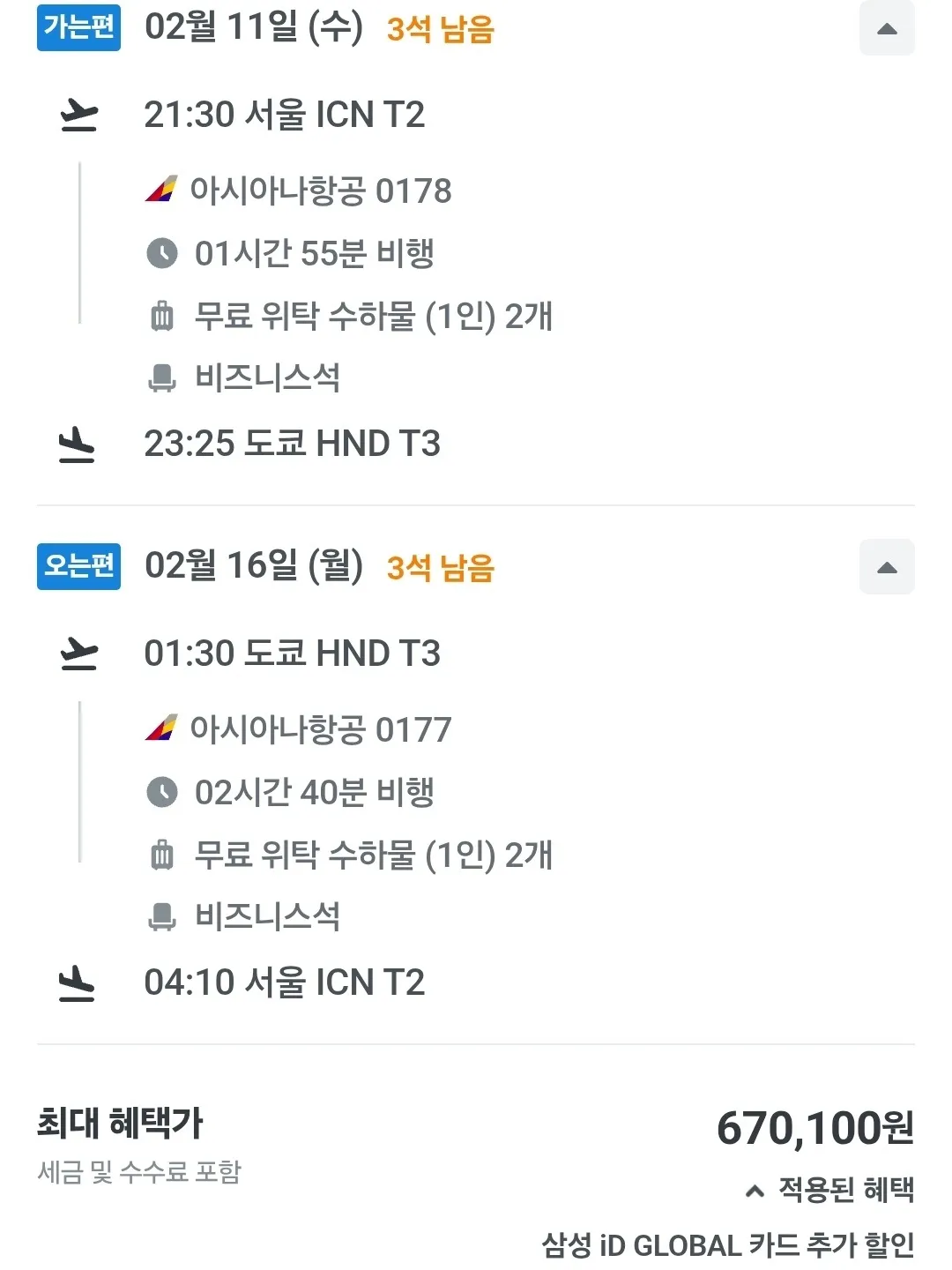Click the 오는편 return label badge
The width and height of the screenshot is (952, 1270).
coord(78,567)
